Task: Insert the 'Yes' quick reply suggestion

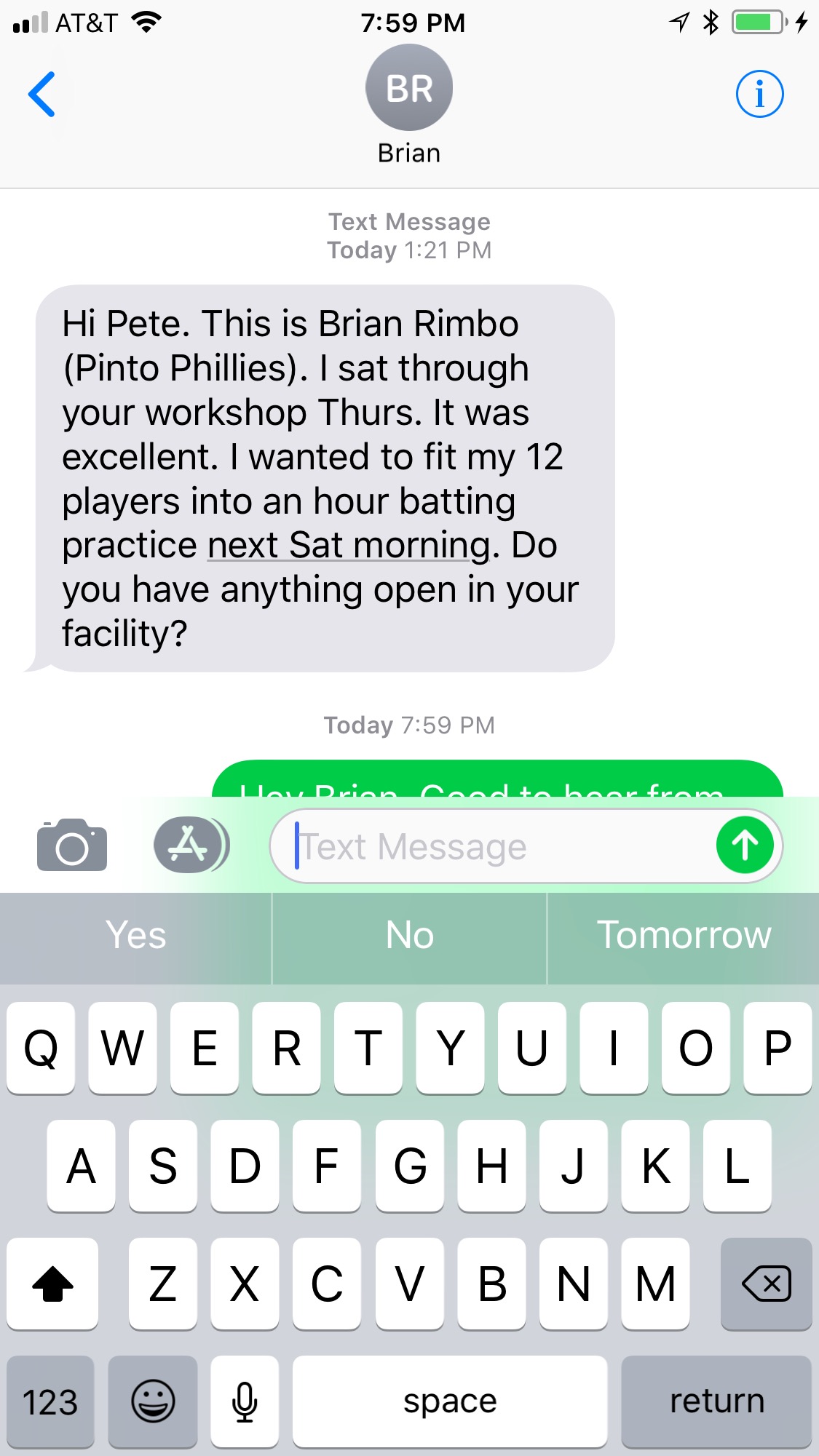Action: pyautogui.click(x=136, y=936)
